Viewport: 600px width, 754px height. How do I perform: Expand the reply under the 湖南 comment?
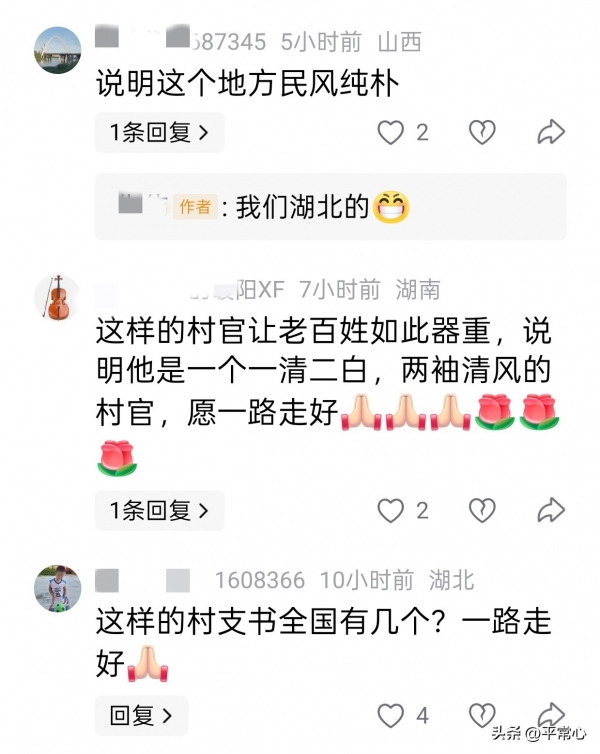tap(159, 511)
